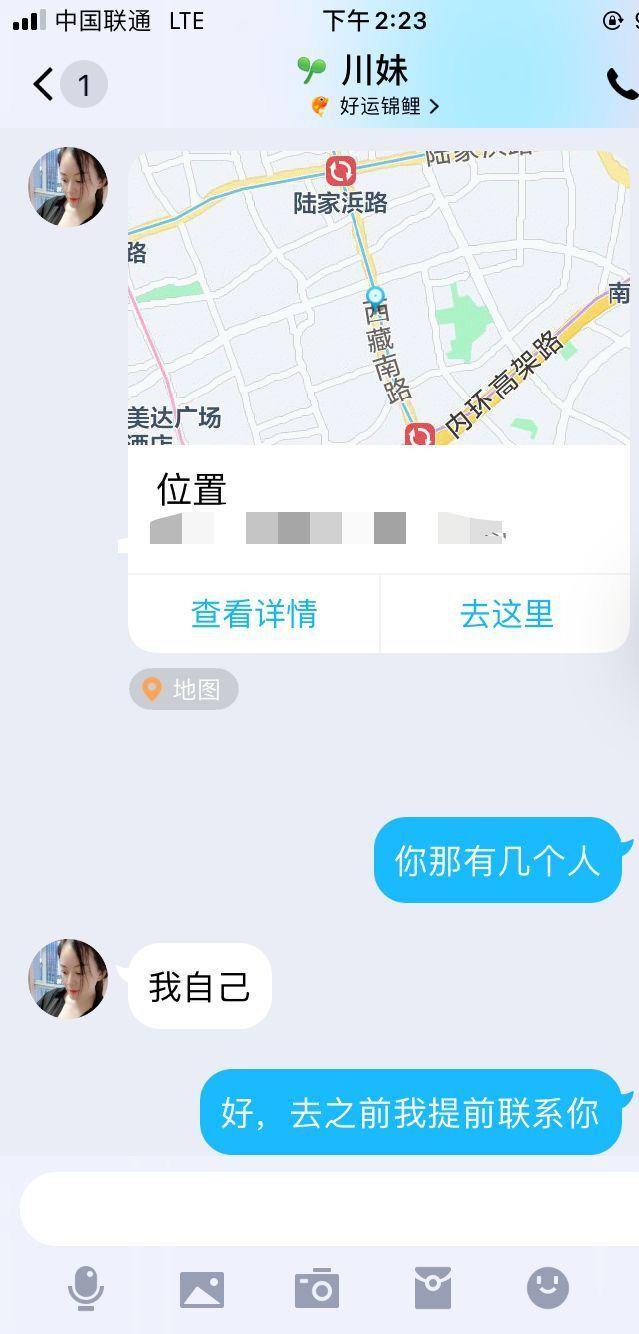Open the photo gallery picker

coord(201,1289)
